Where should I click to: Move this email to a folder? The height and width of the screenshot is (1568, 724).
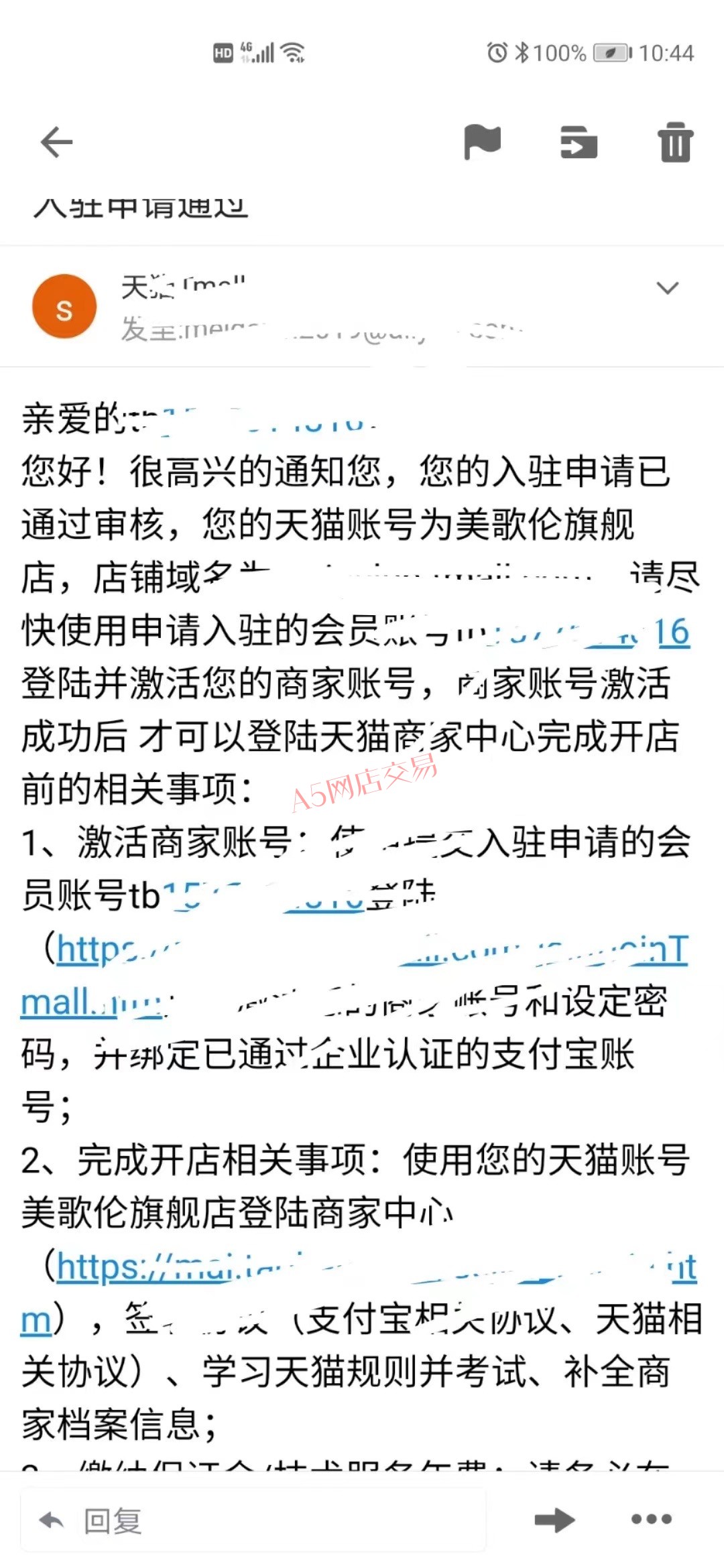click(579, 142)
